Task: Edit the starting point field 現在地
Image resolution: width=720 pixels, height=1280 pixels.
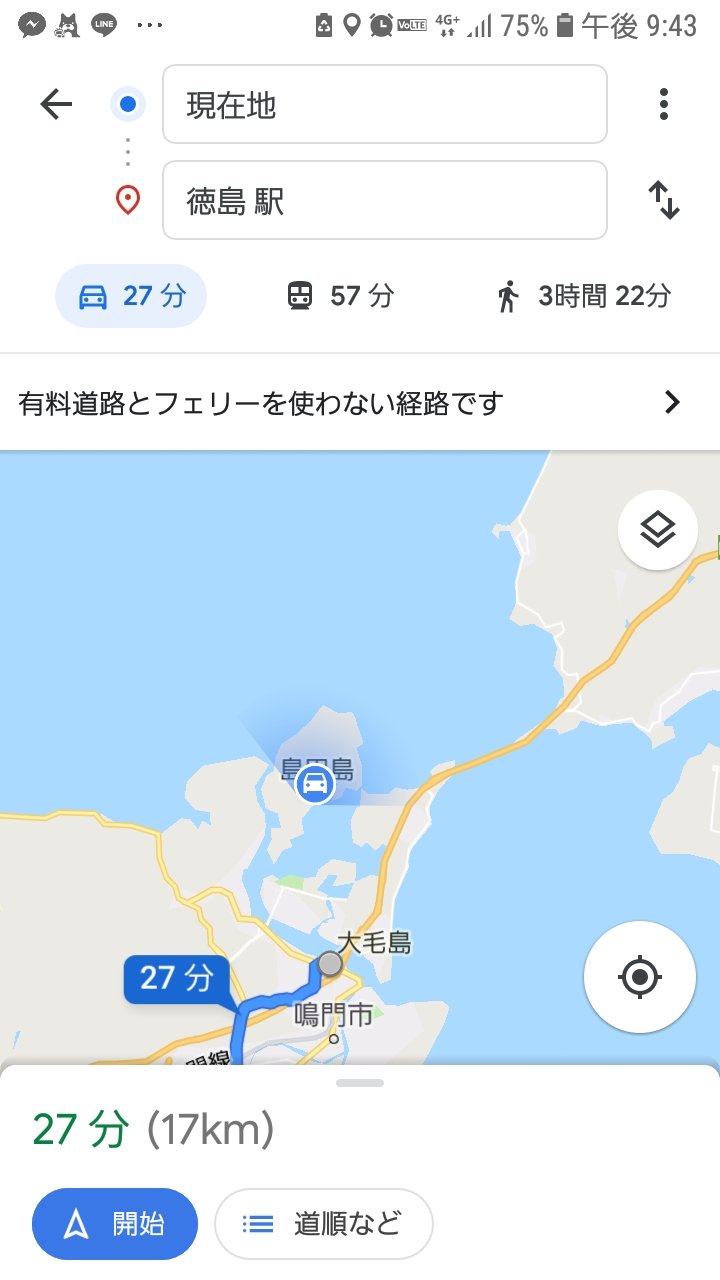Action: pyautogui.click(x=384, y=105)
